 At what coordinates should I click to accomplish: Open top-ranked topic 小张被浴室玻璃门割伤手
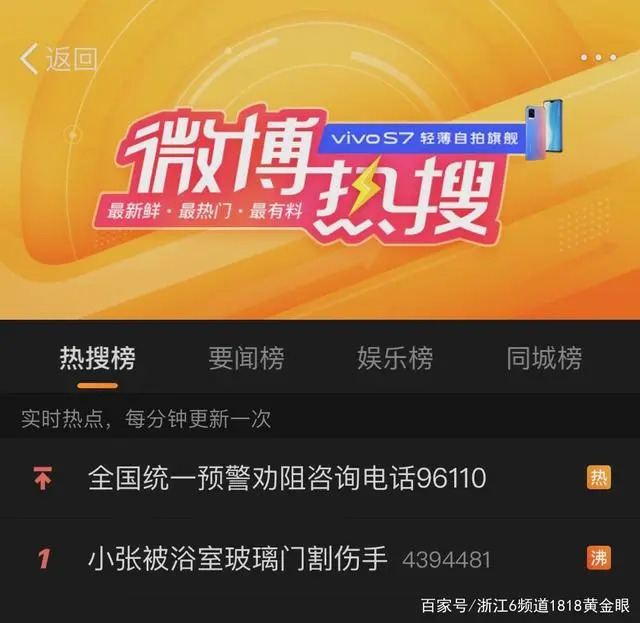(320, 558)
